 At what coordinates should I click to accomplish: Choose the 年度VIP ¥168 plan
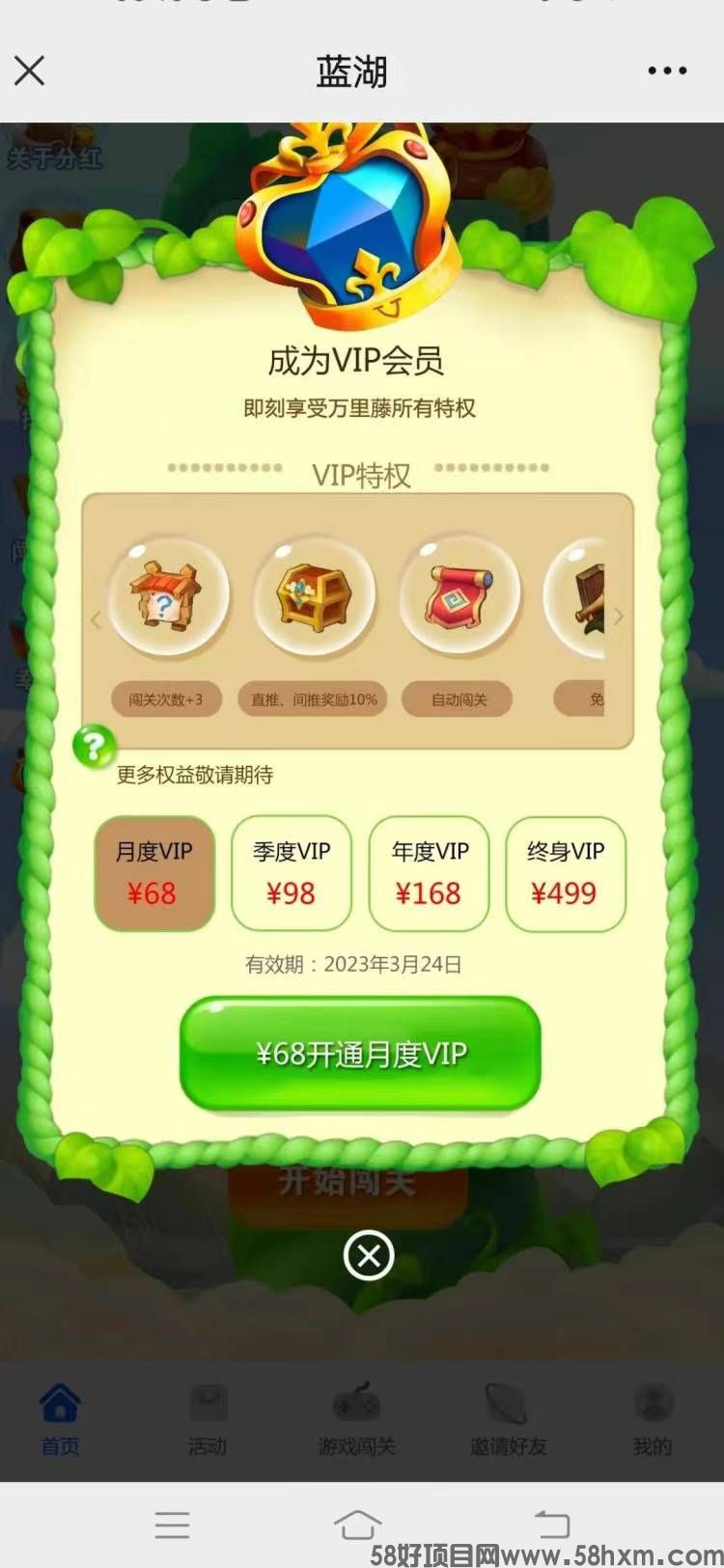430,873
